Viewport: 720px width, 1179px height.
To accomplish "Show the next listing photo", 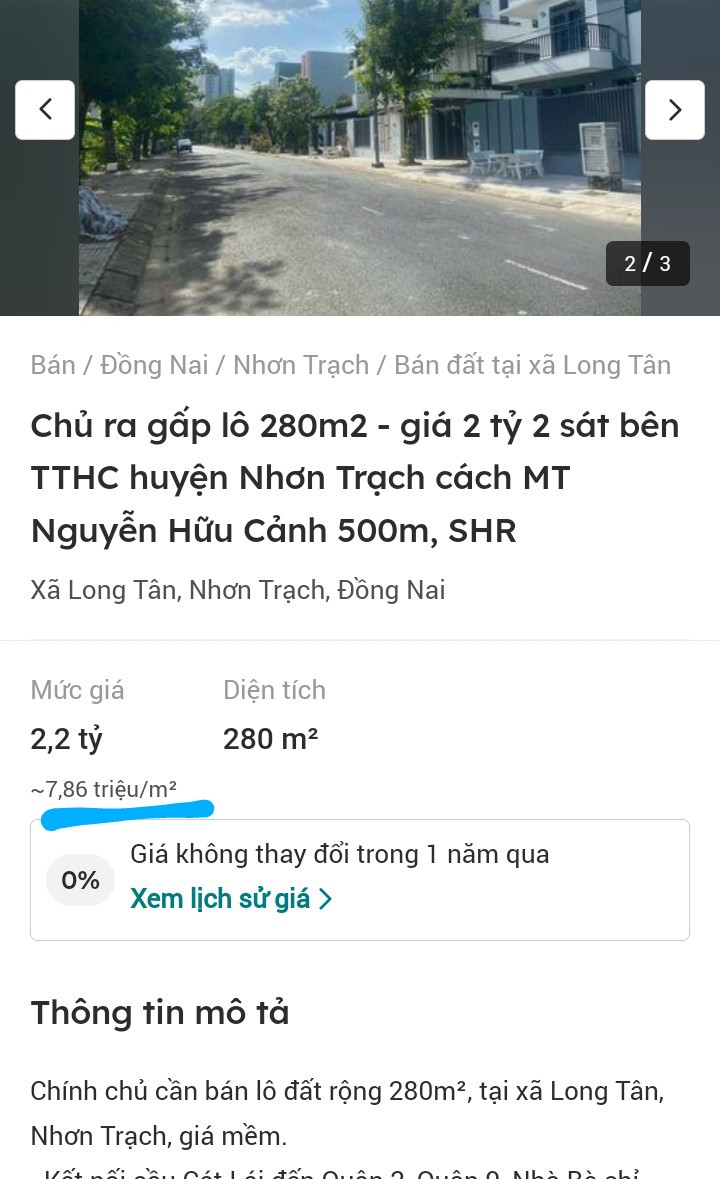I will coord(675,110).
